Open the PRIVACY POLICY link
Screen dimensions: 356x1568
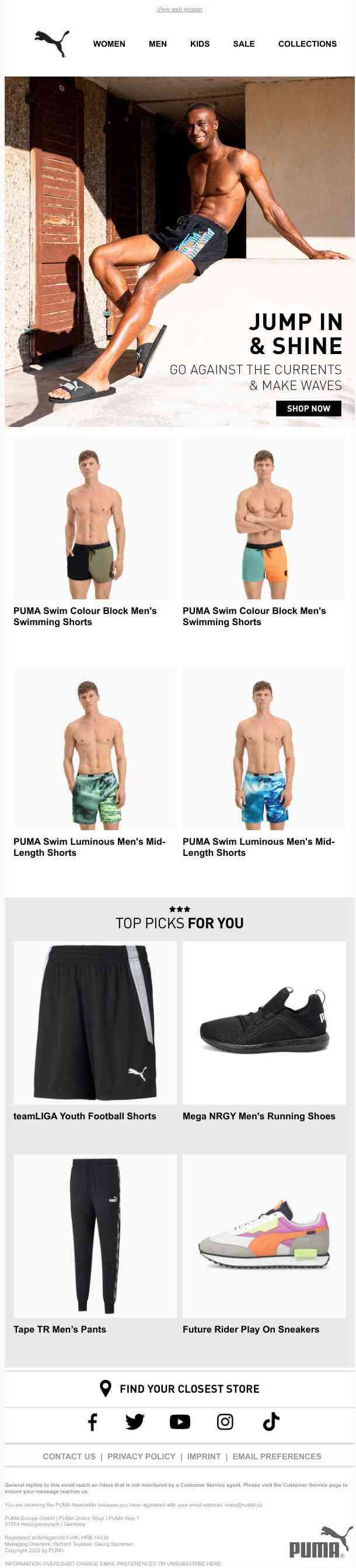(x=141, y=1456)
